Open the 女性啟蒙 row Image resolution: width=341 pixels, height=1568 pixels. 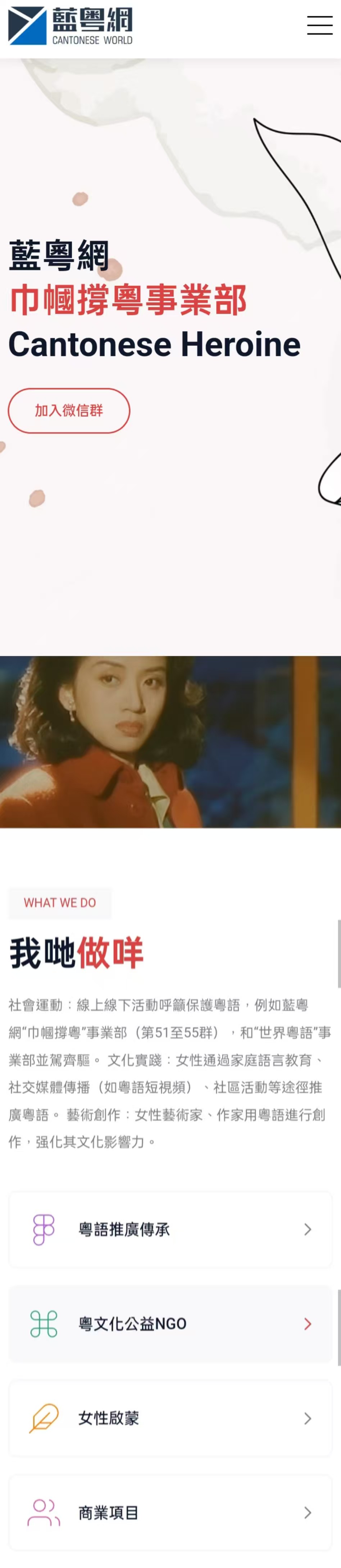170,1418
